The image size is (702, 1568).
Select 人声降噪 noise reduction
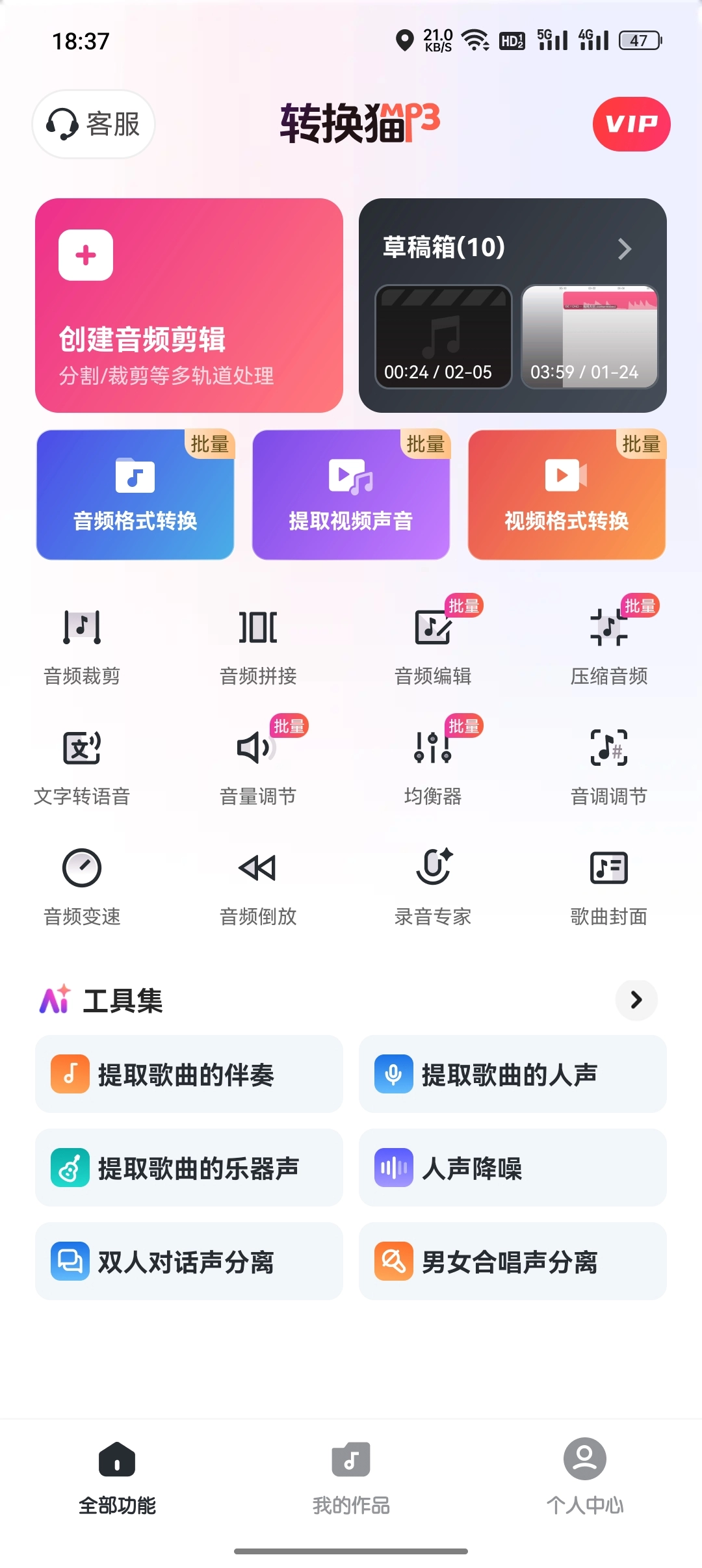[511, 1168]
